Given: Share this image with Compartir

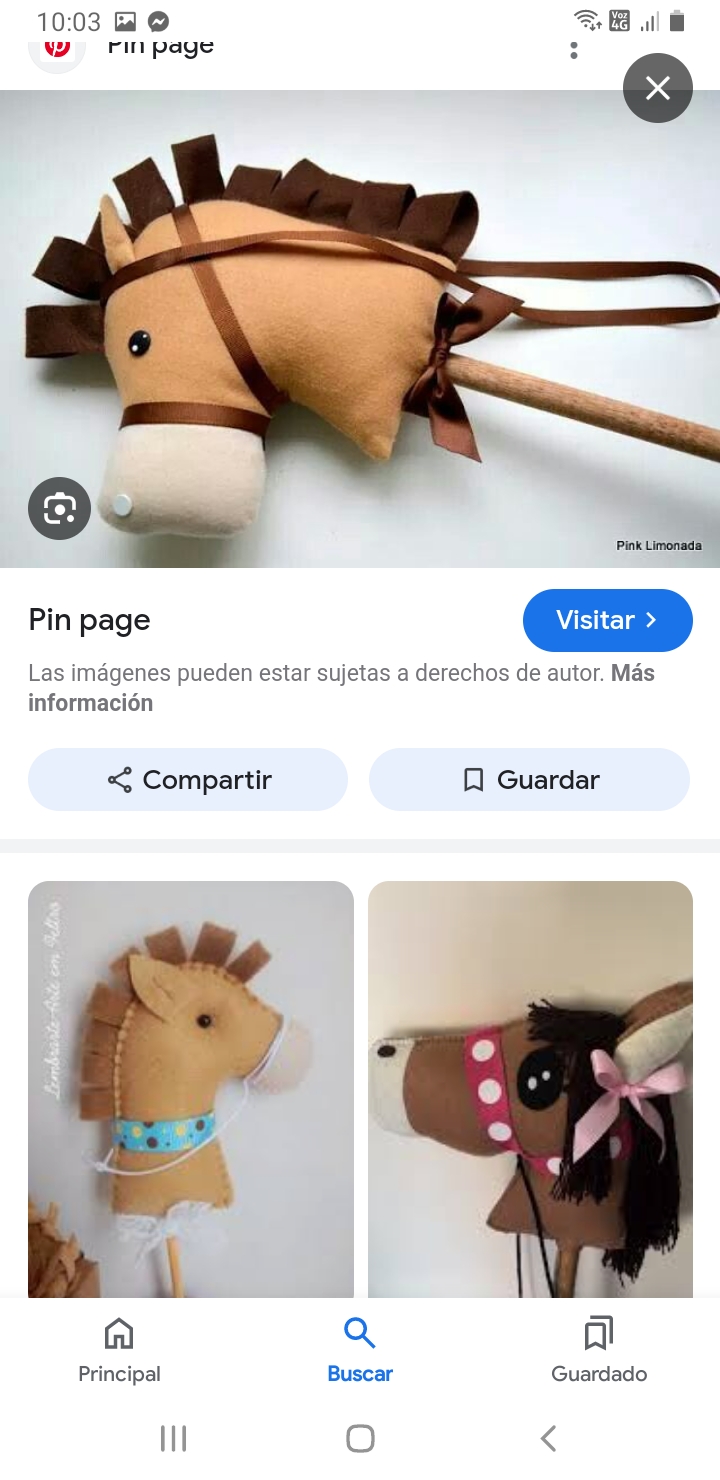Looking at the screenshot, I should [188, 780].
